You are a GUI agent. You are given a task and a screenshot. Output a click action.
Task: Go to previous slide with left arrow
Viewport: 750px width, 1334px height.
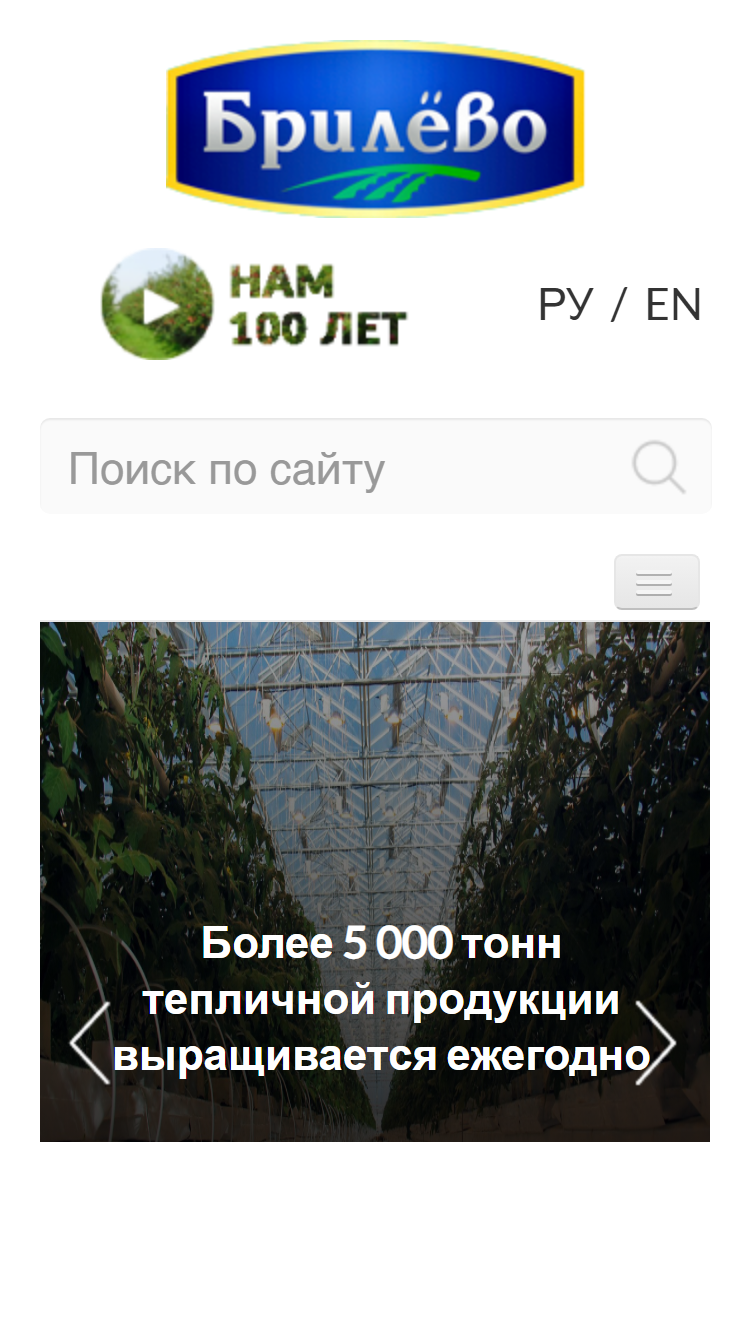tap(90, 1043)
